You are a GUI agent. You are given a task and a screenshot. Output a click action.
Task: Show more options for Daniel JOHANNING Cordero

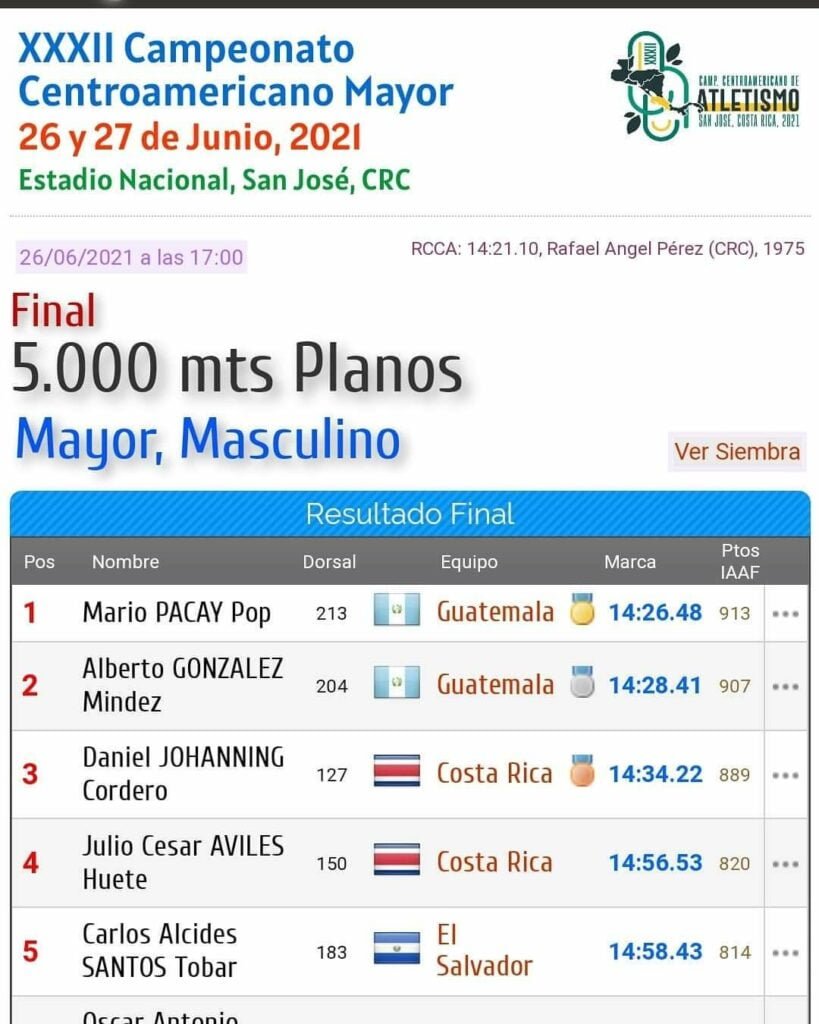(785, 775)
